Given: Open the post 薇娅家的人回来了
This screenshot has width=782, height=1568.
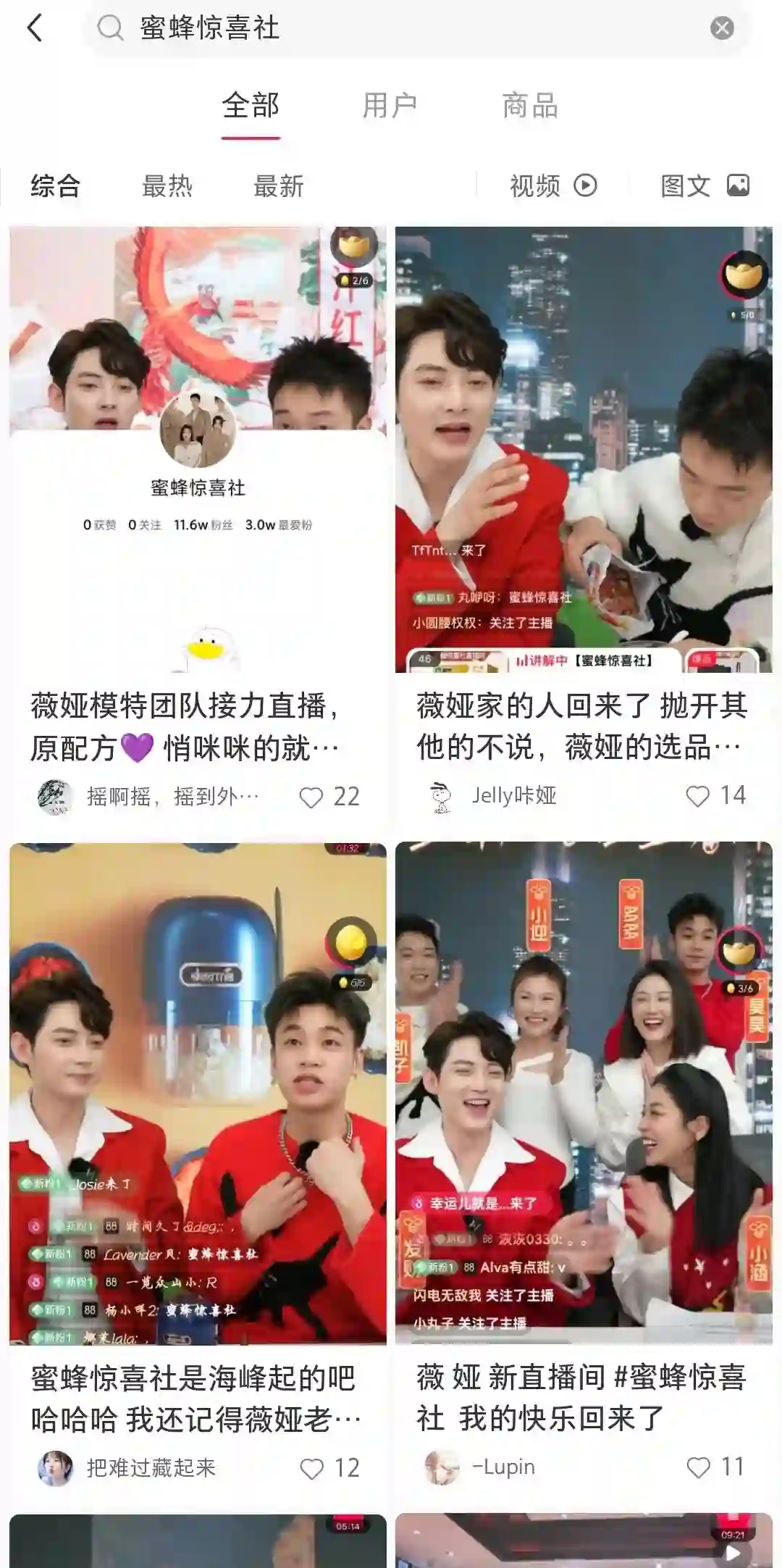Looking at the screenshot, I should (x=583, y=726).
